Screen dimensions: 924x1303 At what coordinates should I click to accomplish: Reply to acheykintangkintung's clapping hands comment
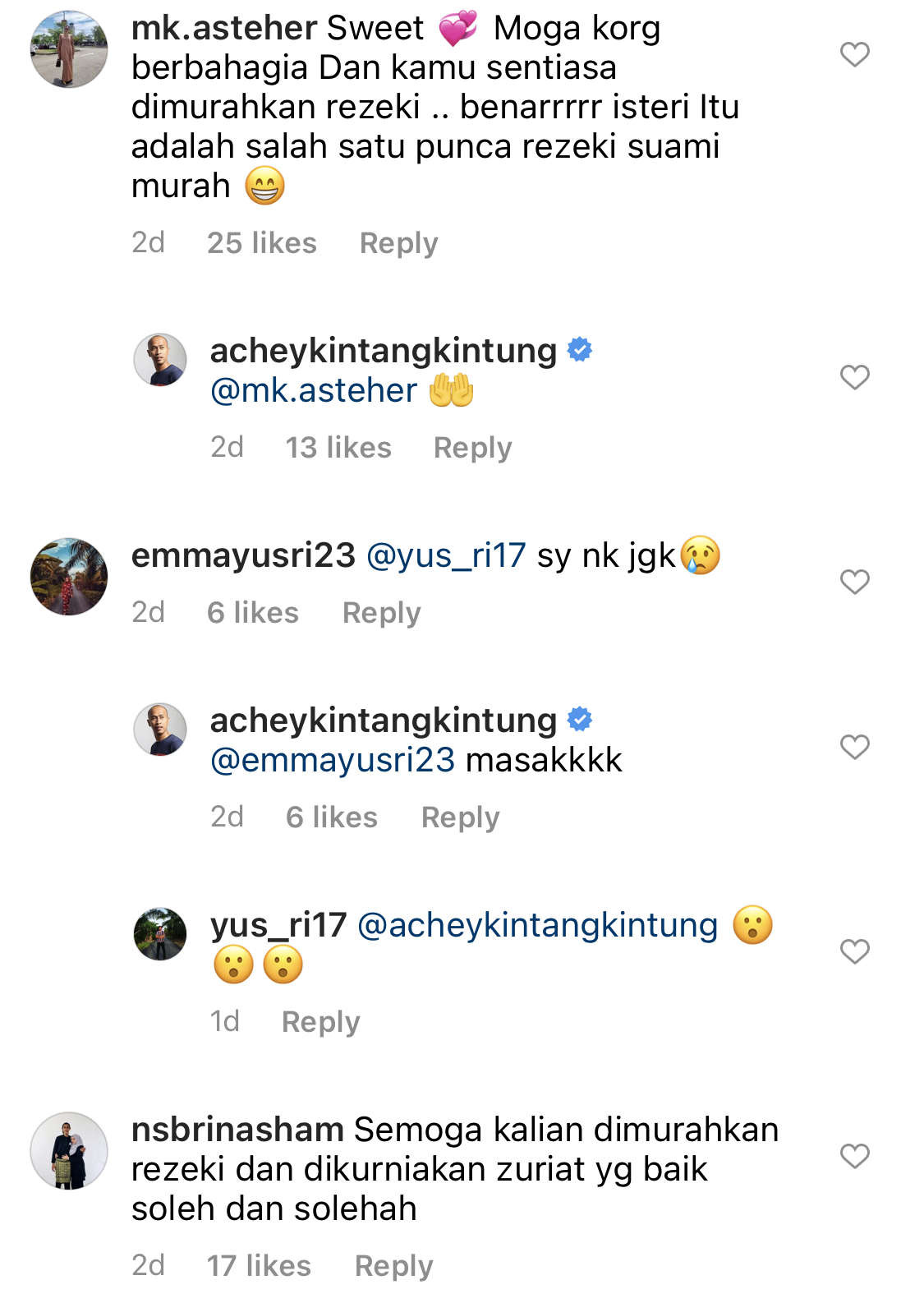click(472, 448)
